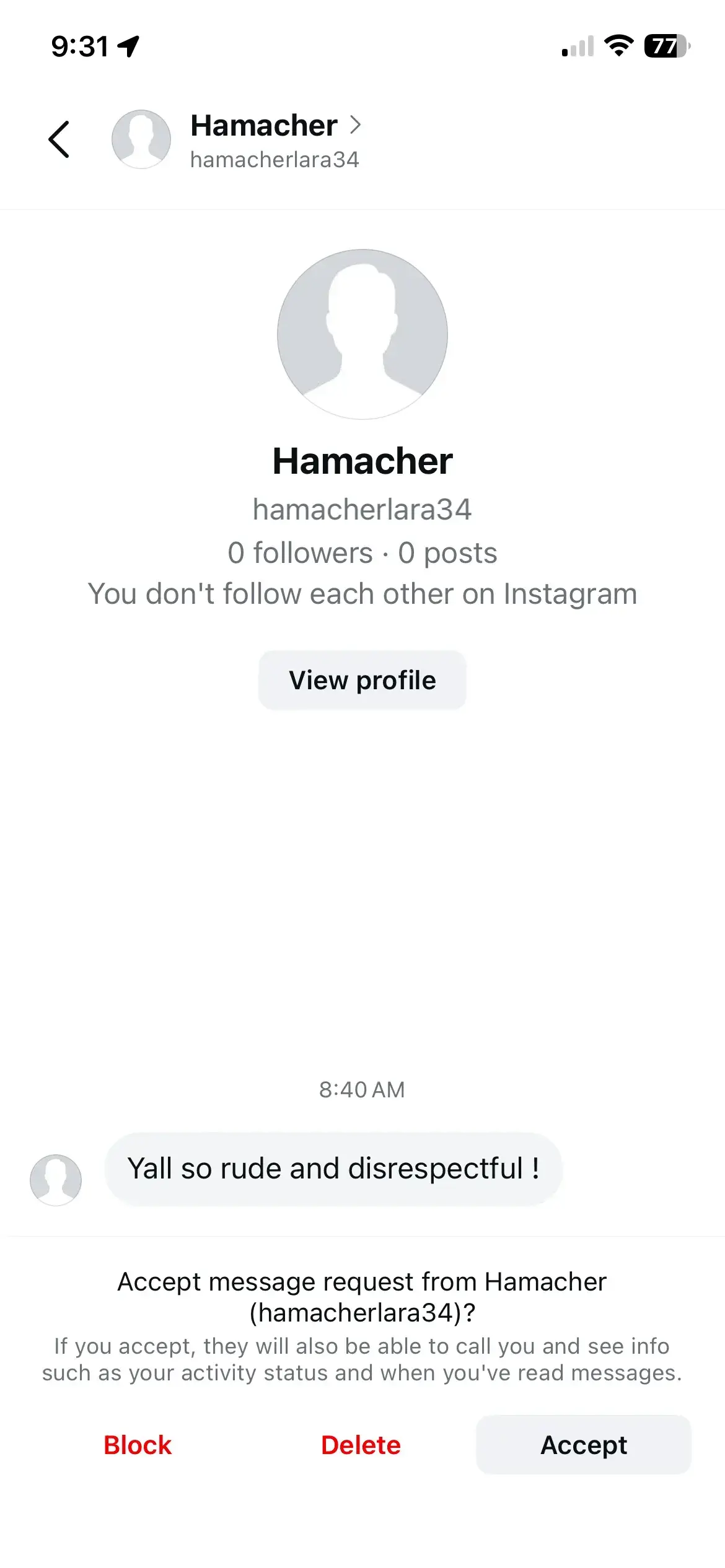Tap the 0 posts label
Screen dimensions: 725x1568
point(447,552)
